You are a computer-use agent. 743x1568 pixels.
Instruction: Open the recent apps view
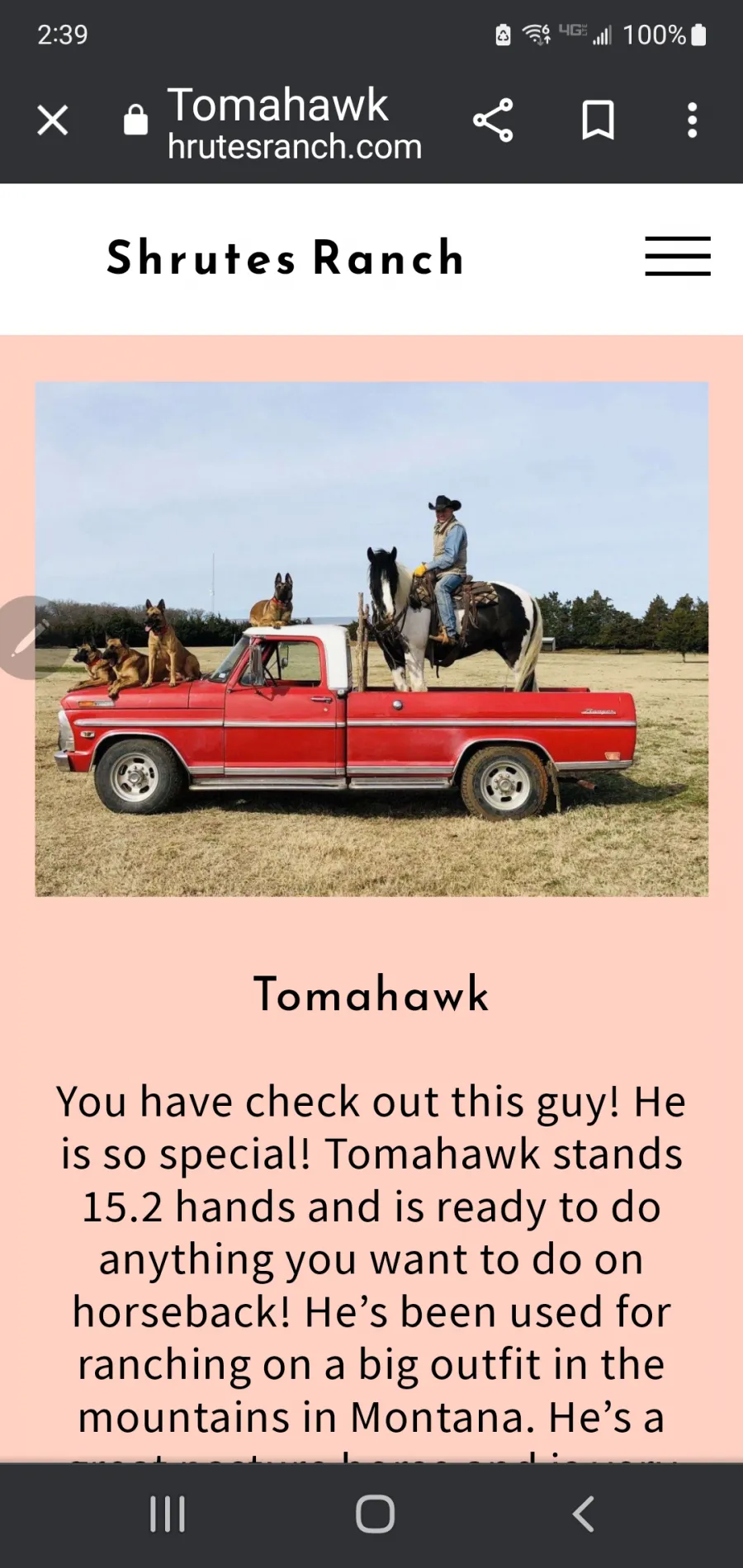pyautogui.click(x=168, y=1514)
